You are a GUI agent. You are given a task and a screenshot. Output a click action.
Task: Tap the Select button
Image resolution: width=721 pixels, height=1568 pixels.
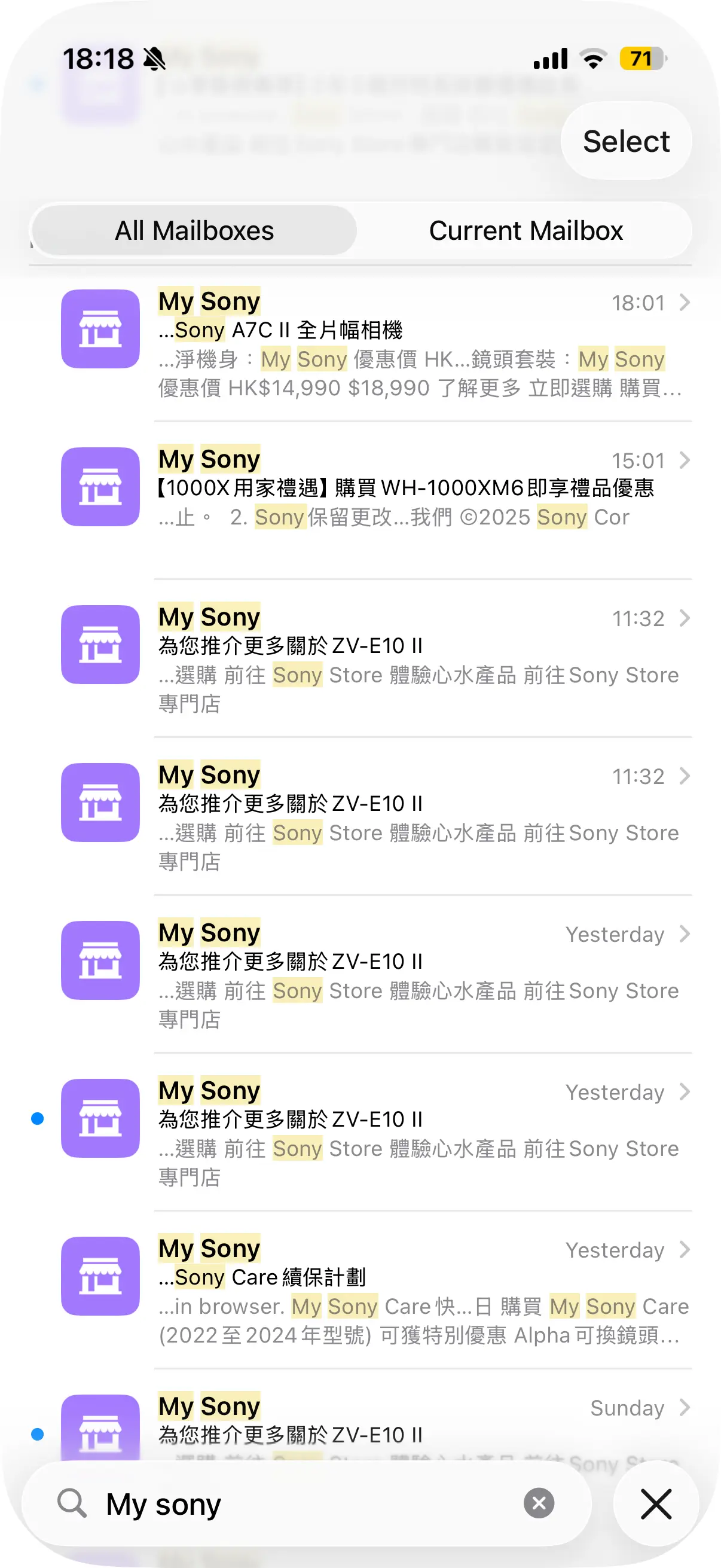[x=626, y=141]
